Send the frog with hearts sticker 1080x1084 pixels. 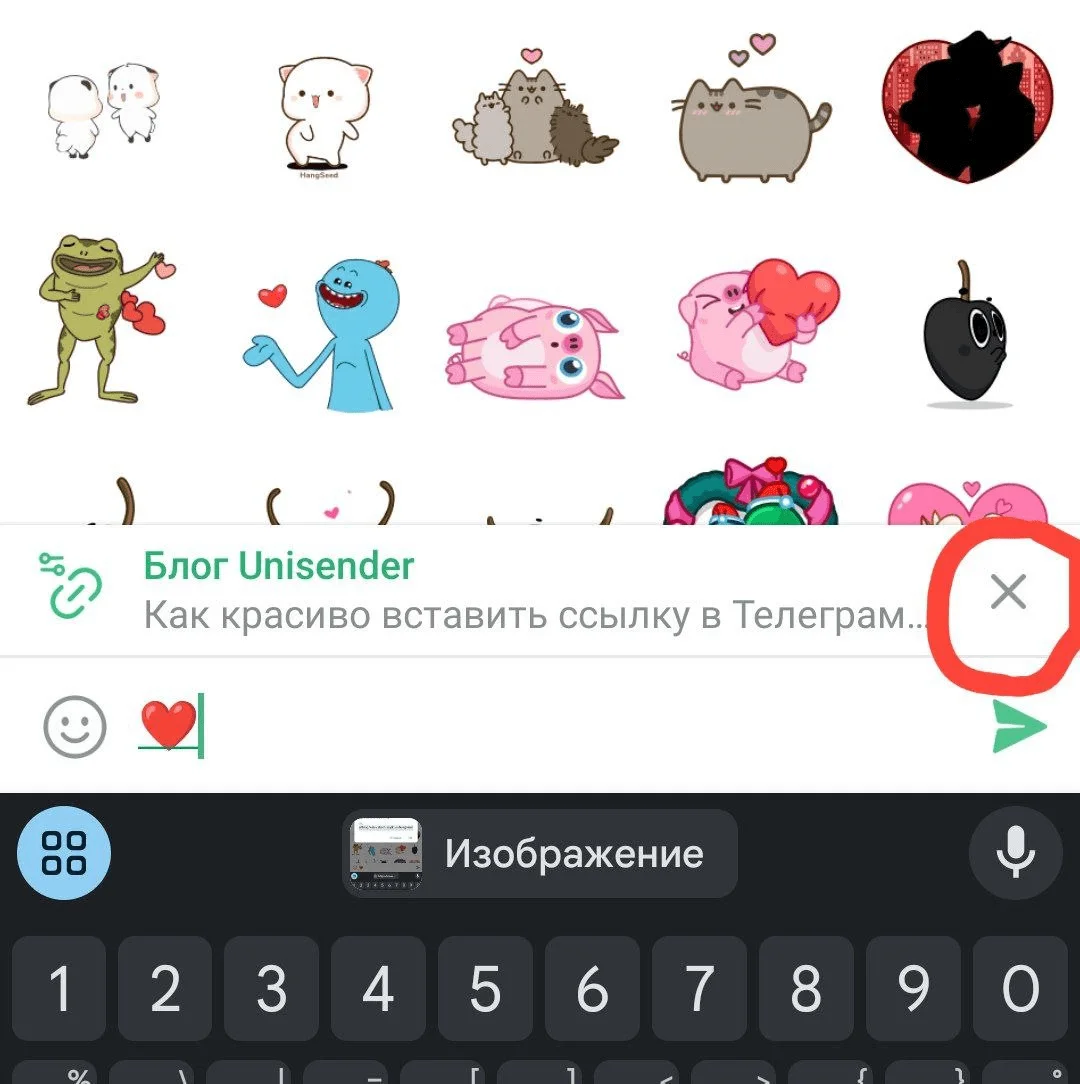[97, 318]
